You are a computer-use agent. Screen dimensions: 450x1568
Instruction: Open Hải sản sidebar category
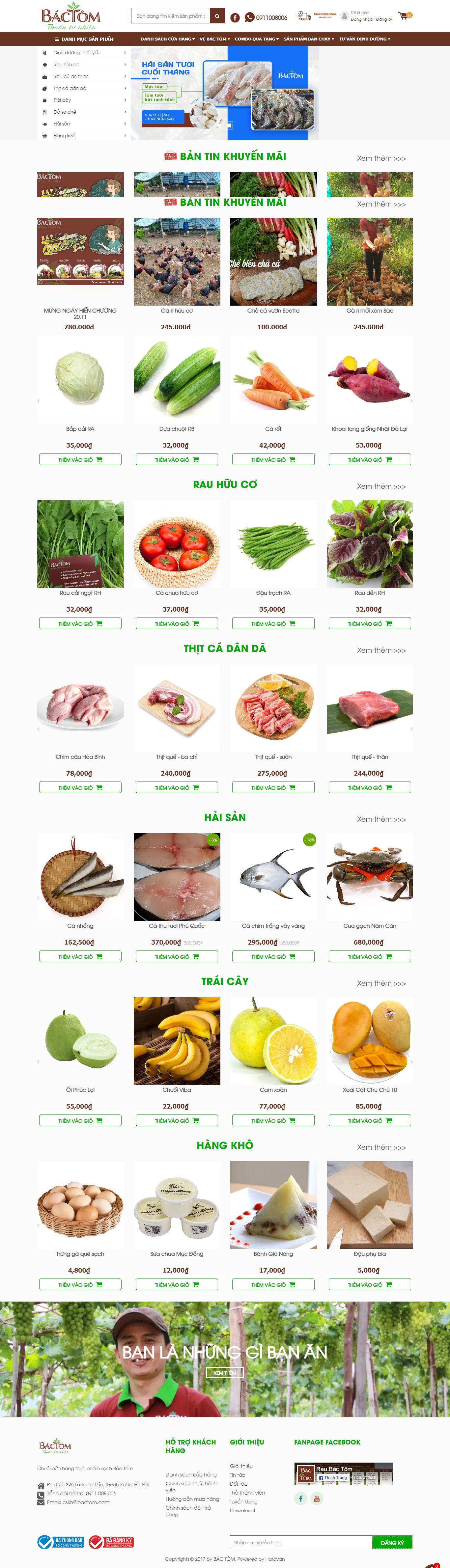coord(62,124)
